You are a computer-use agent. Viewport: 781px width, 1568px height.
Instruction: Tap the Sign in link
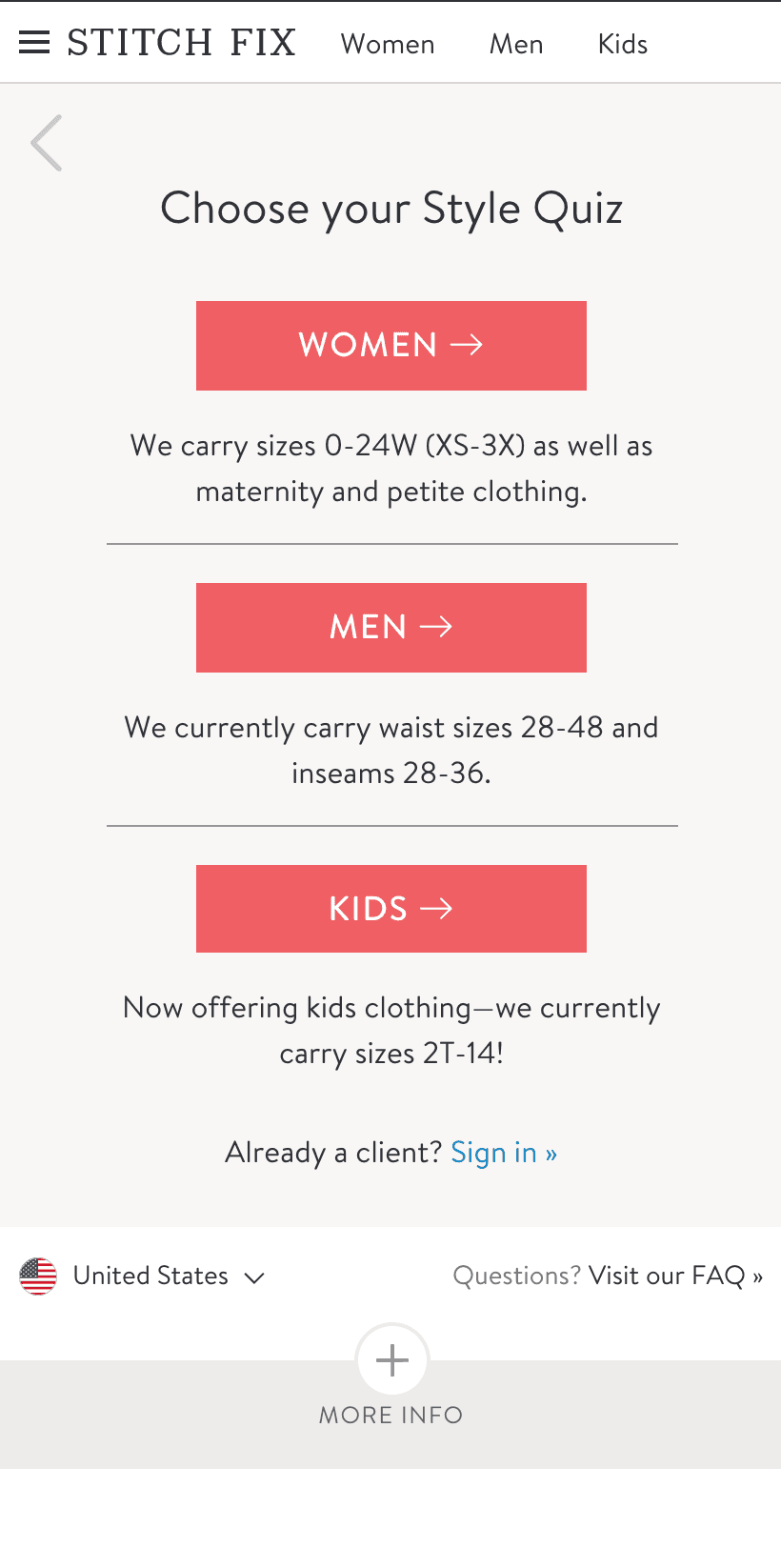(504, 1153)
